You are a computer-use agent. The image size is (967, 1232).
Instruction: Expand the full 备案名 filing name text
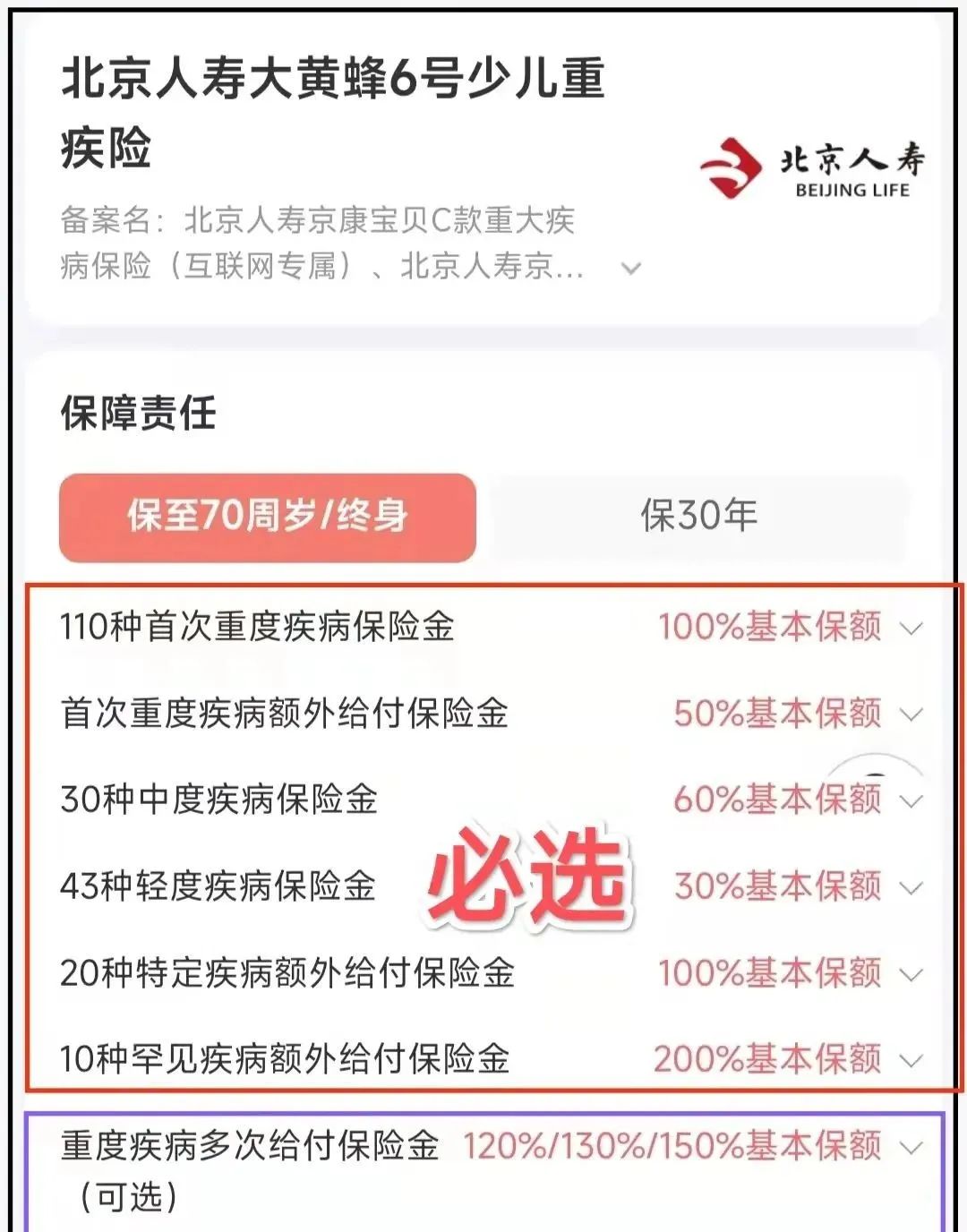click(631, 268)
